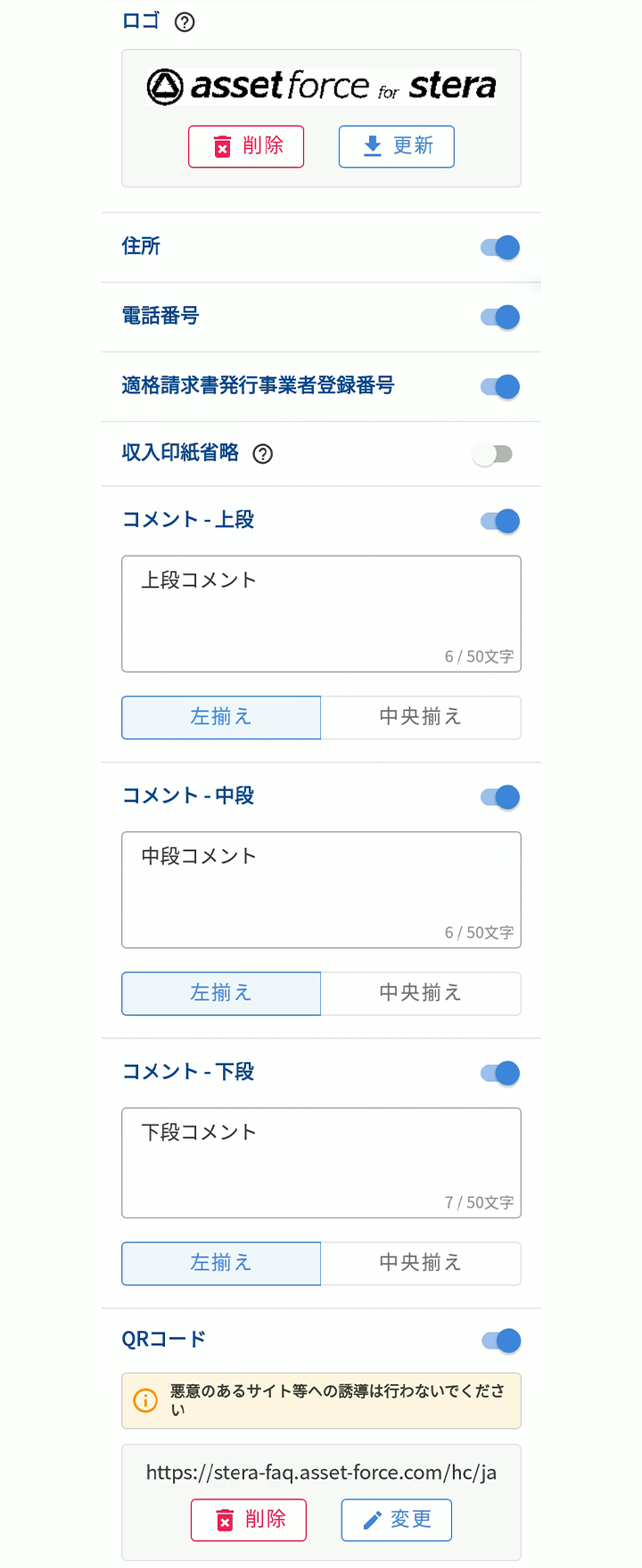
Task: Select 中央揃え for the upper comment
Action: pyautogui.click(x=420, y=717)
